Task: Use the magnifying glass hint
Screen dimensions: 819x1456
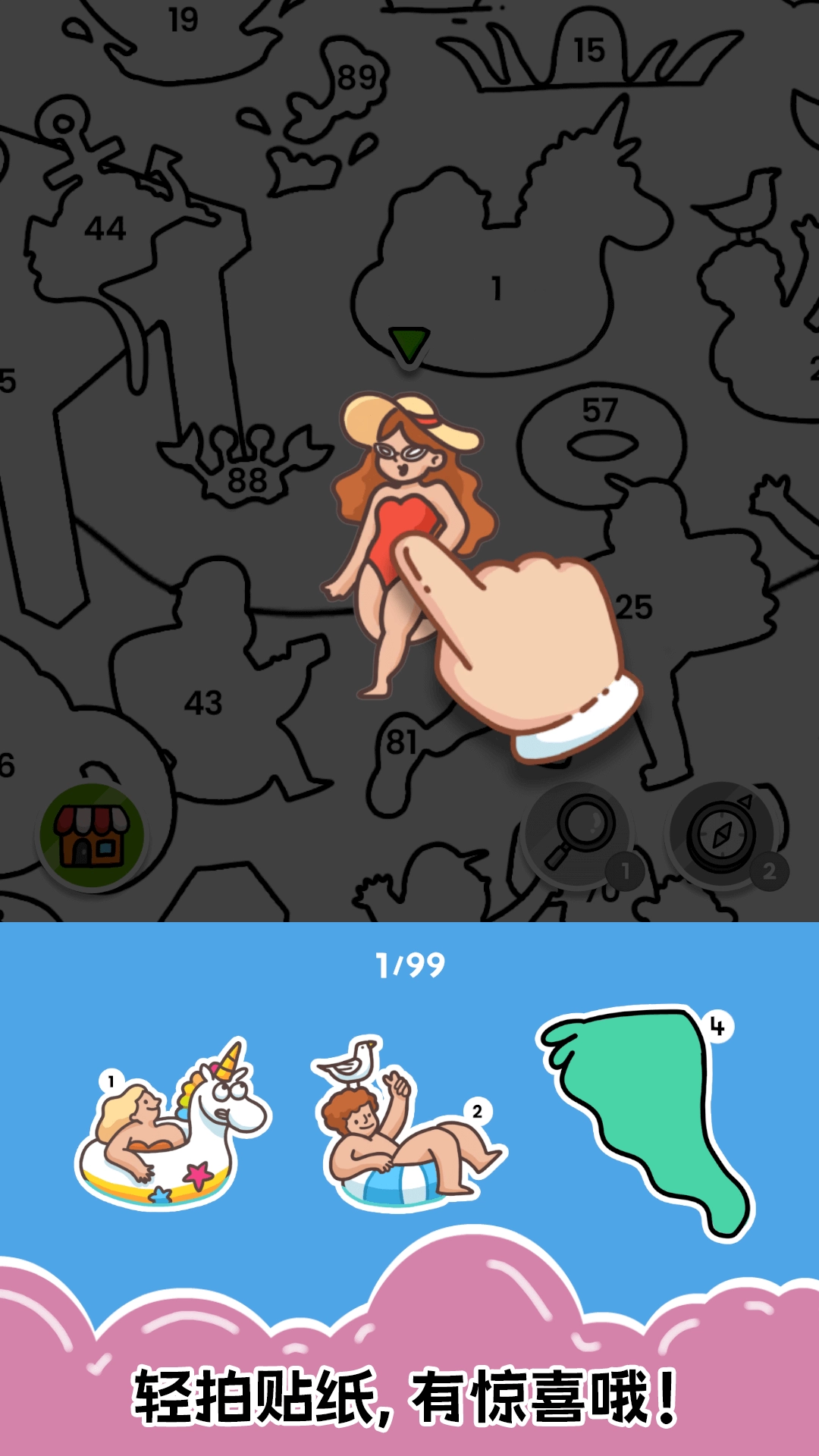Action: [578, 834]
